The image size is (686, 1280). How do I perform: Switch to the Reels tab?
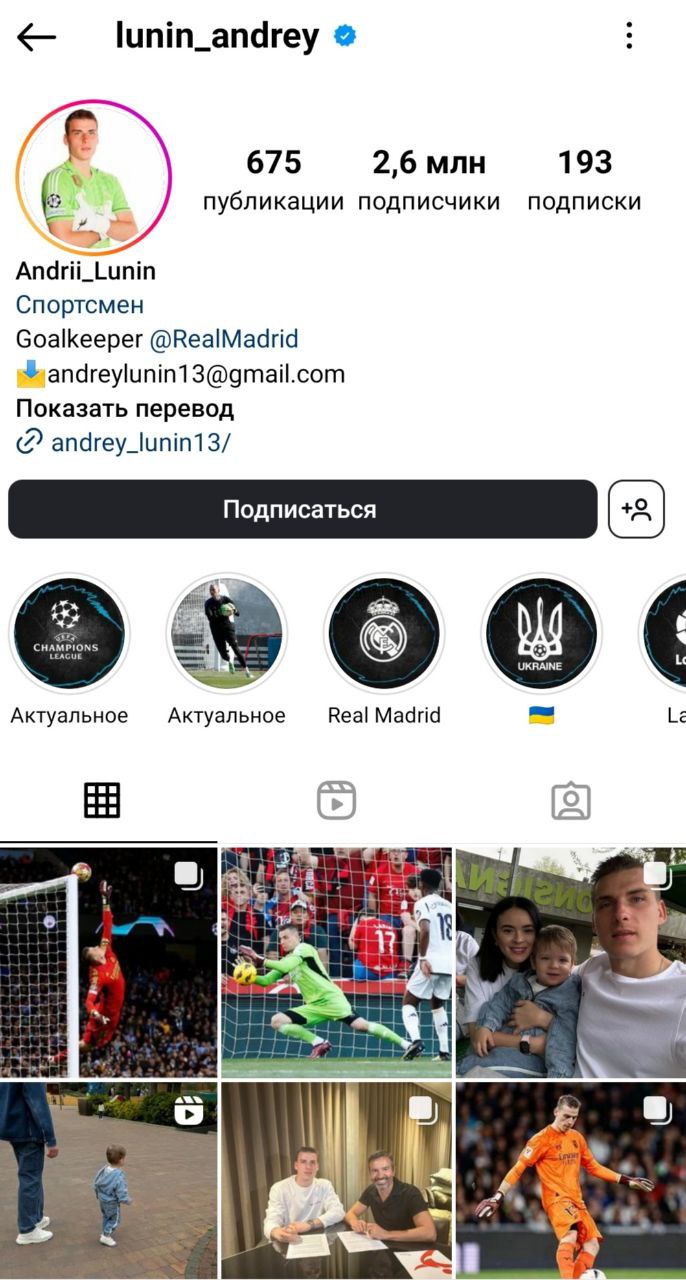[336, 800]
